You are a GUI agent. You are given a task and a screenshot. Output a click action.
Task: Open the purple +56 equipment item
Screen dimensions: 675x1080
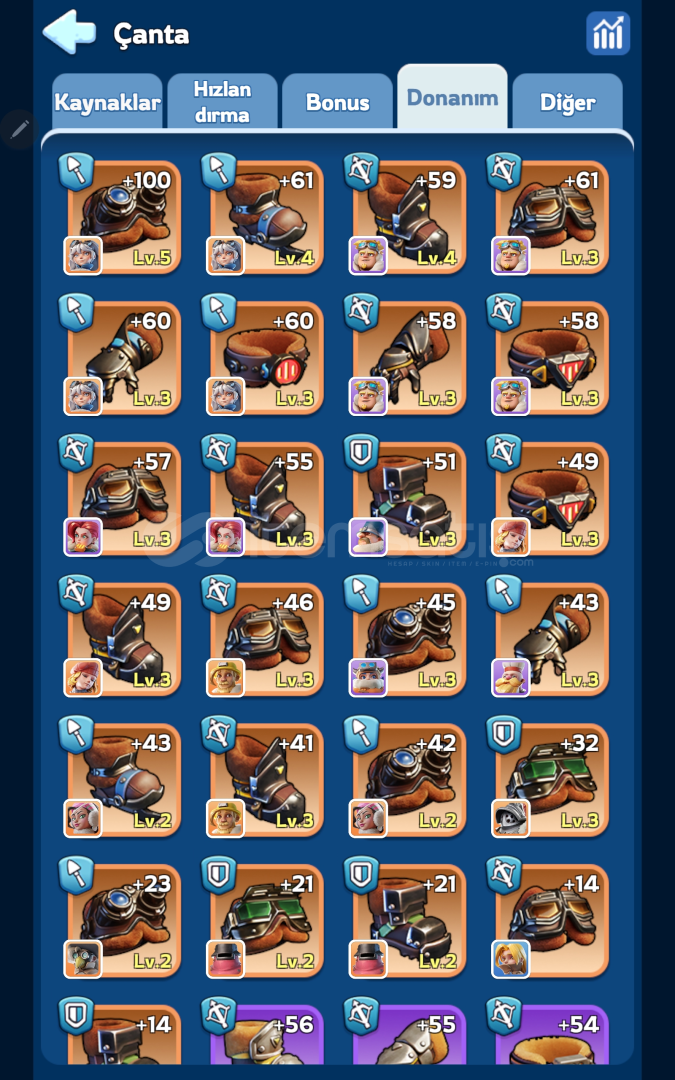(265, 1035)
